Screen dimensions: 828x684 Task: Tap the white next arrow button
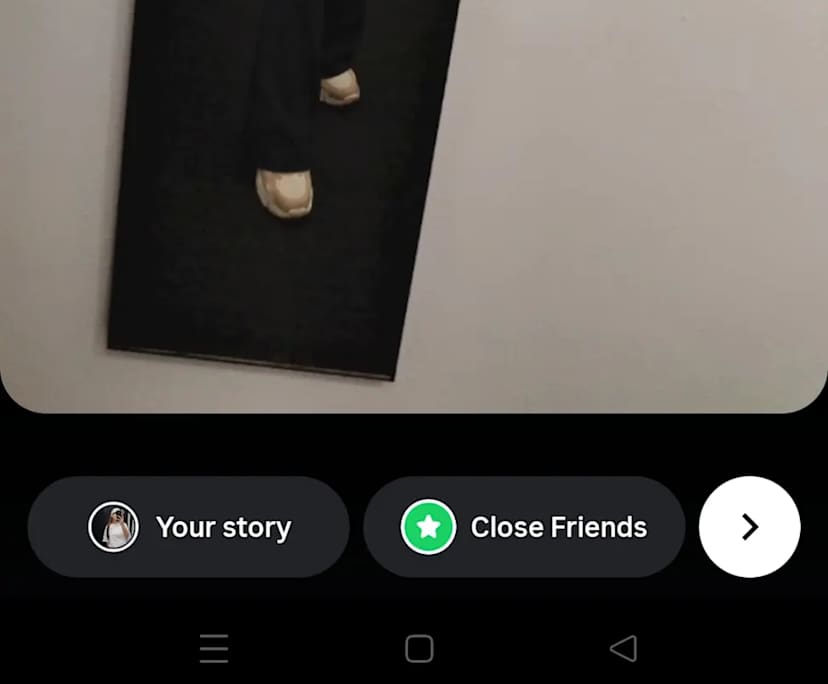click(x=749, y=527)
